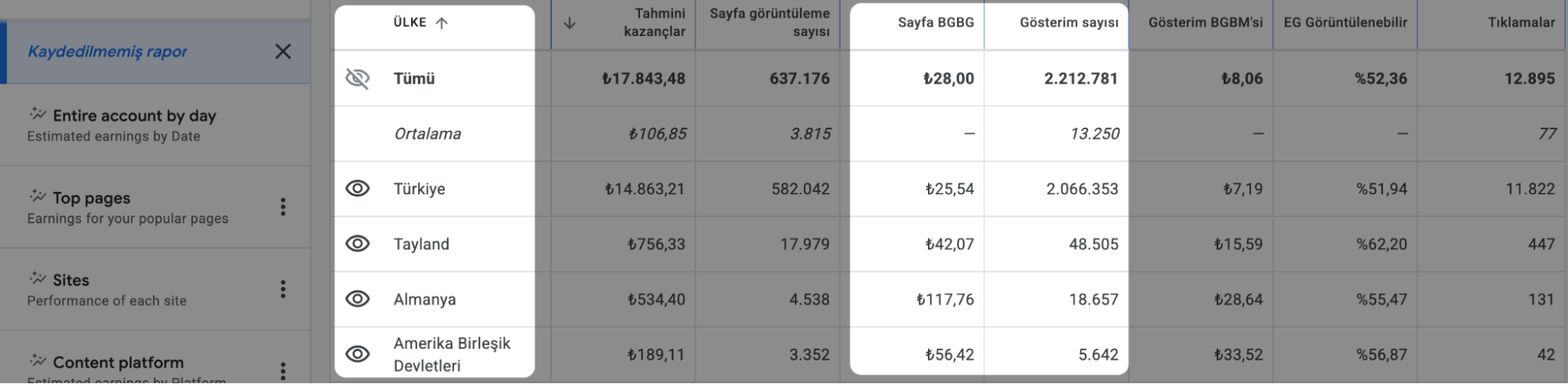Sort by Sayfa BGBG column

coord(936,23)
